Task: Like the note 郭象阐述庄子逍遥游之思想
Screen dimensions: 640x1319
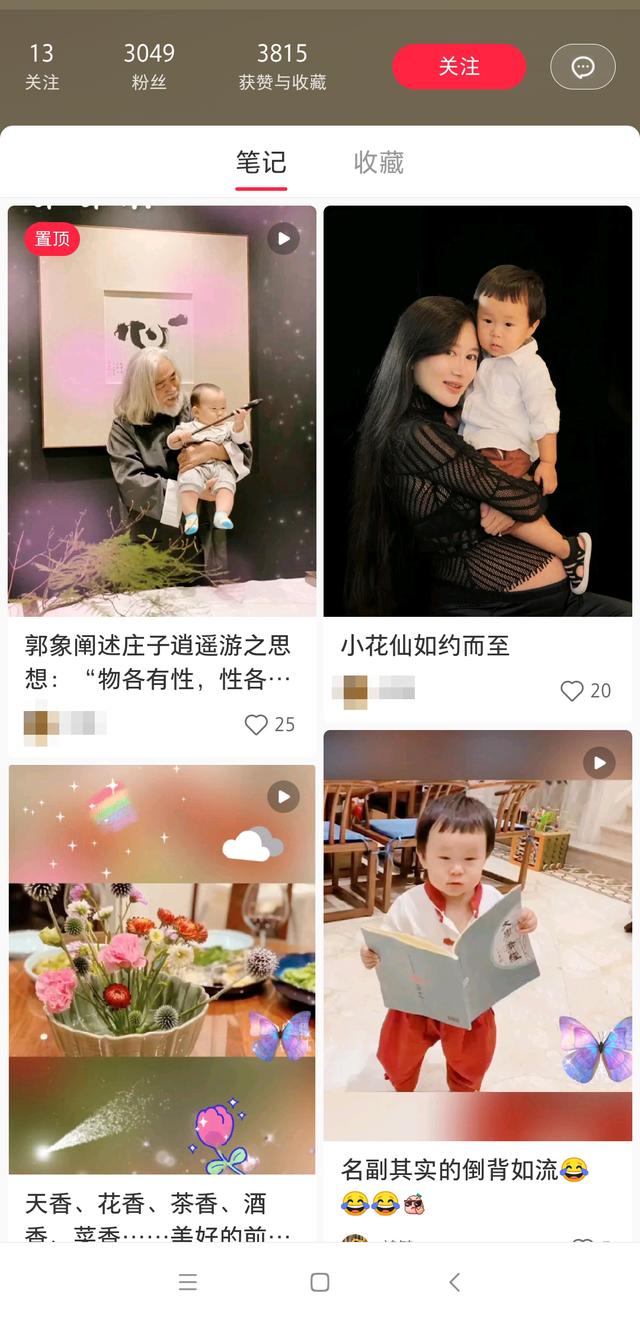Action: [x=257, y=725]
